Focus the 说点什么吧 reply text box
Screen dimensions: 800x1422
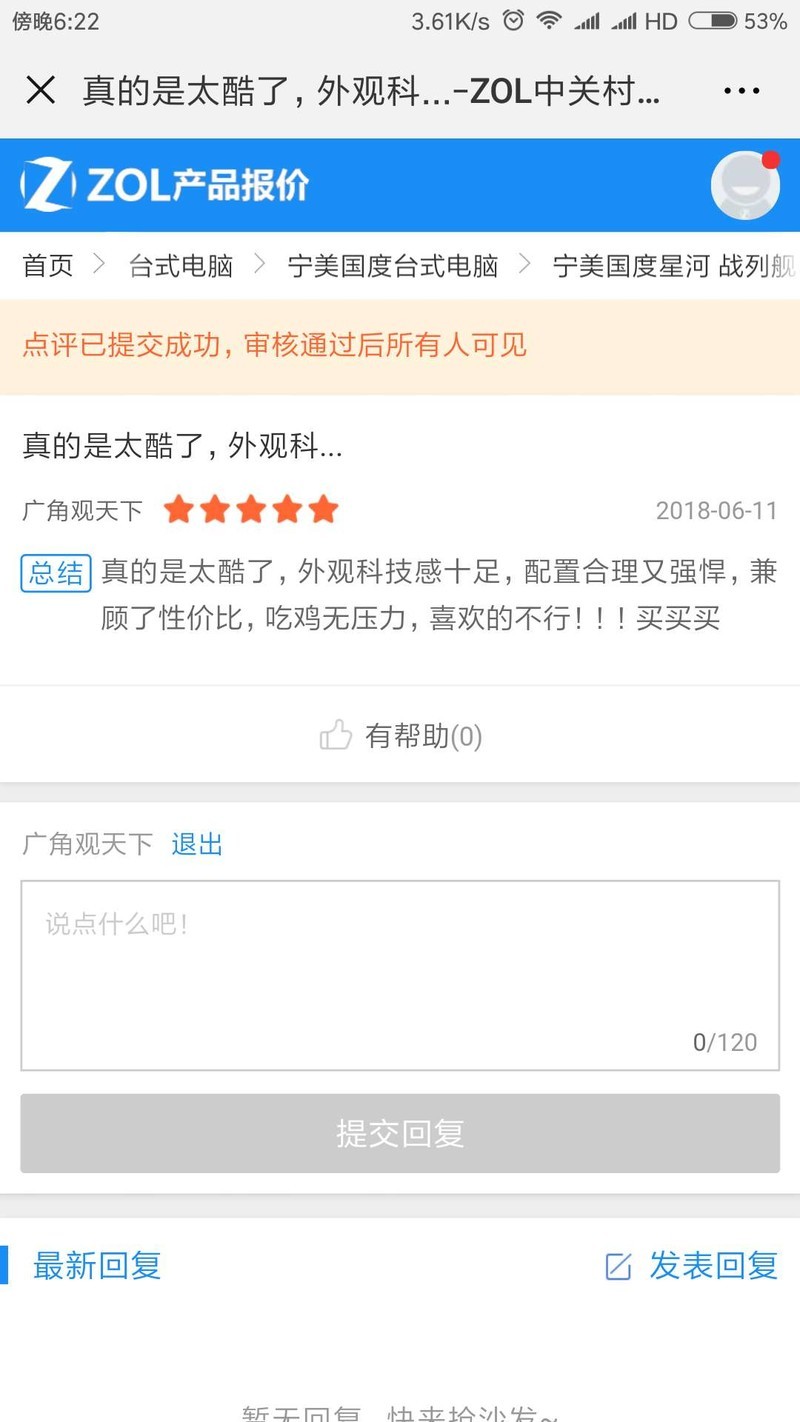[400, 975]
